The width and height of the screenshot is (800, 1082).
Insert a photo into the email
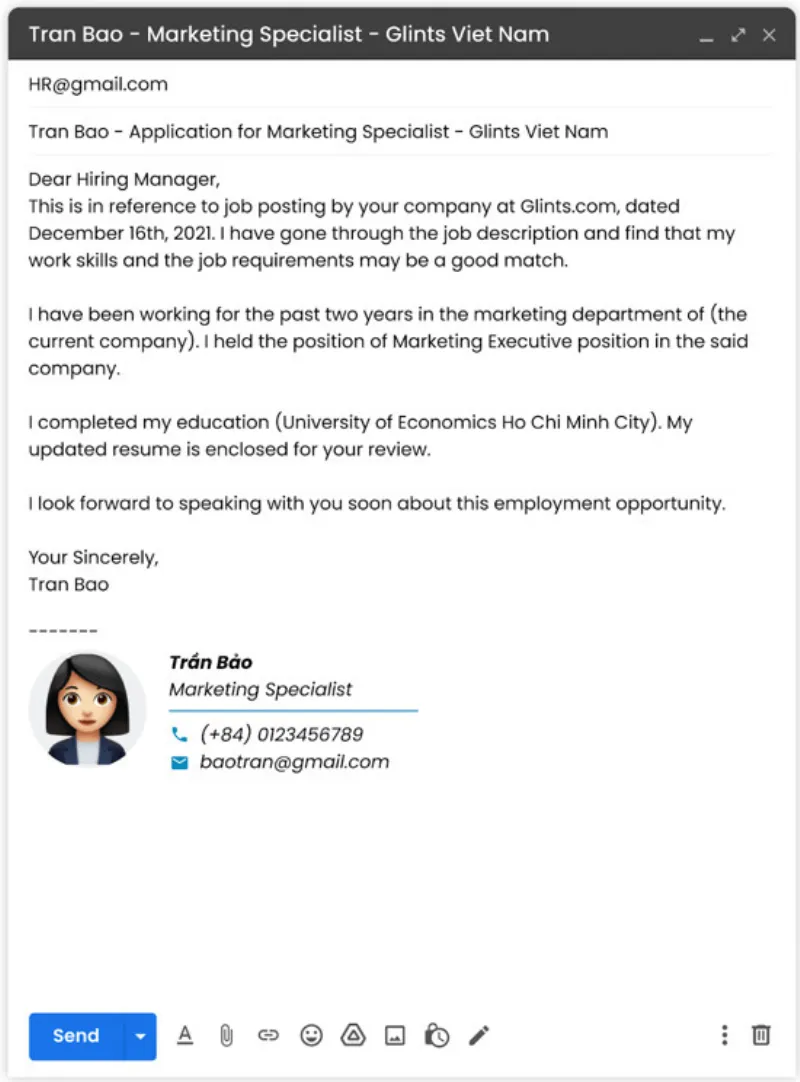[395, 1036]
